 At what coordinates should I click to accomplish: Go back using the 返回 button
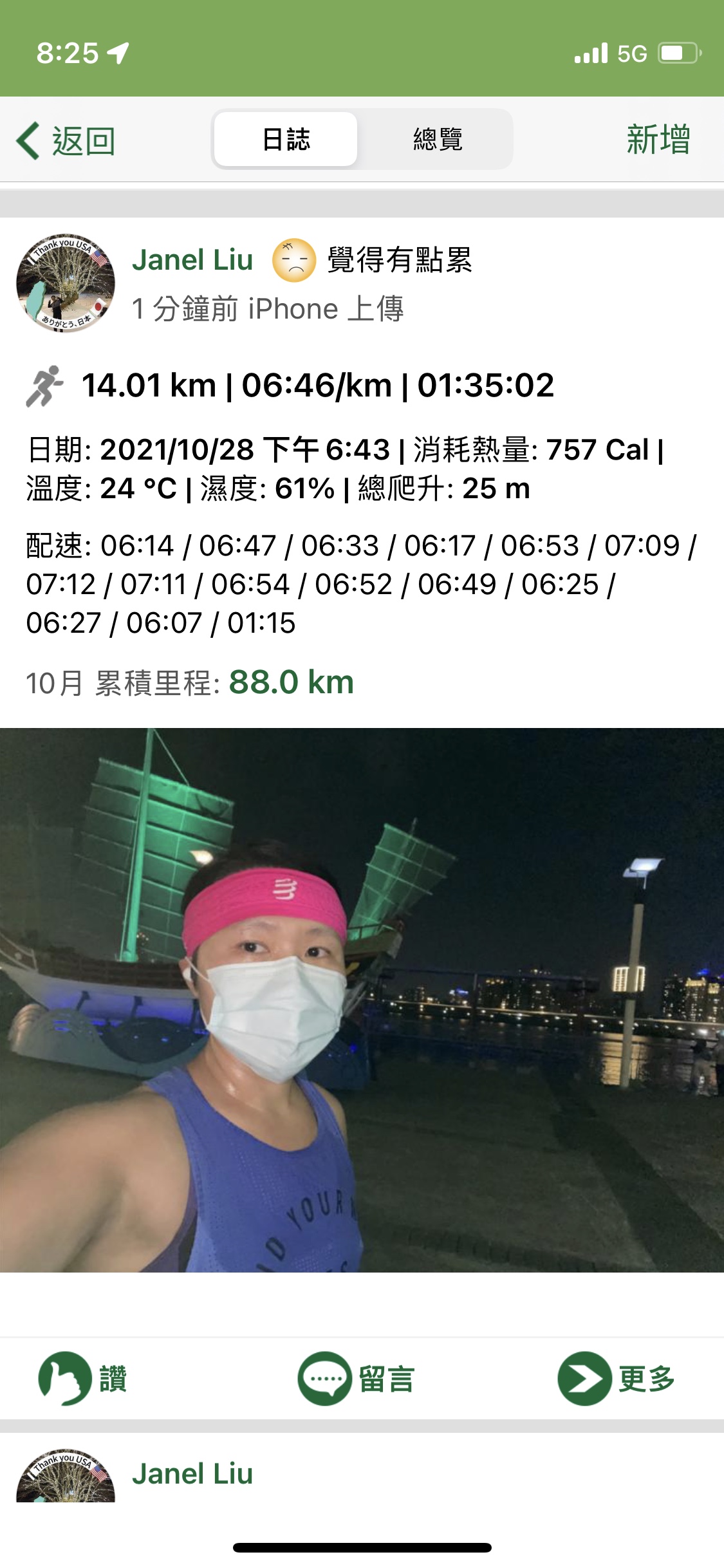coord(67,140)
